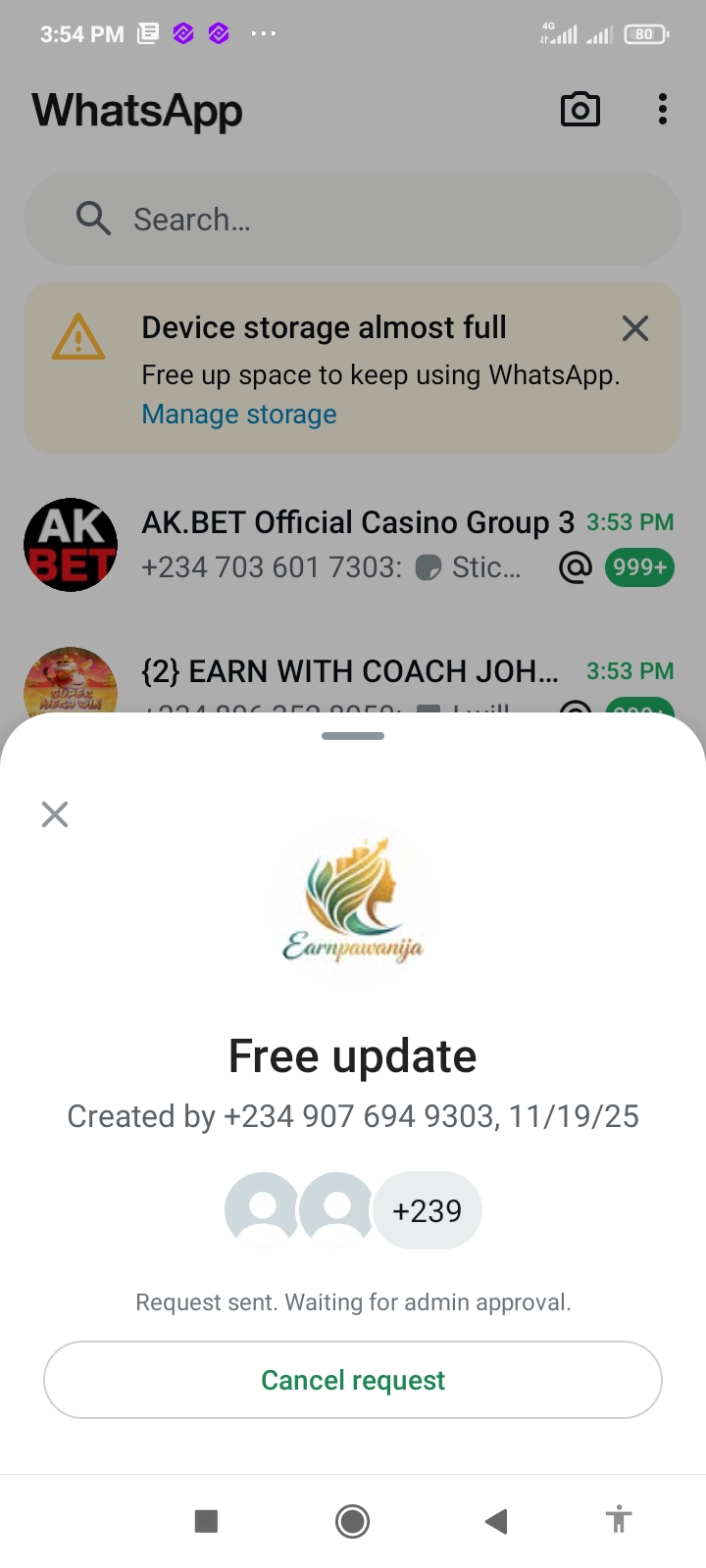Open the camera from the top bar
Viewport: 706px width, 1568px height.
pyautogui.click(x=580, y=110)
